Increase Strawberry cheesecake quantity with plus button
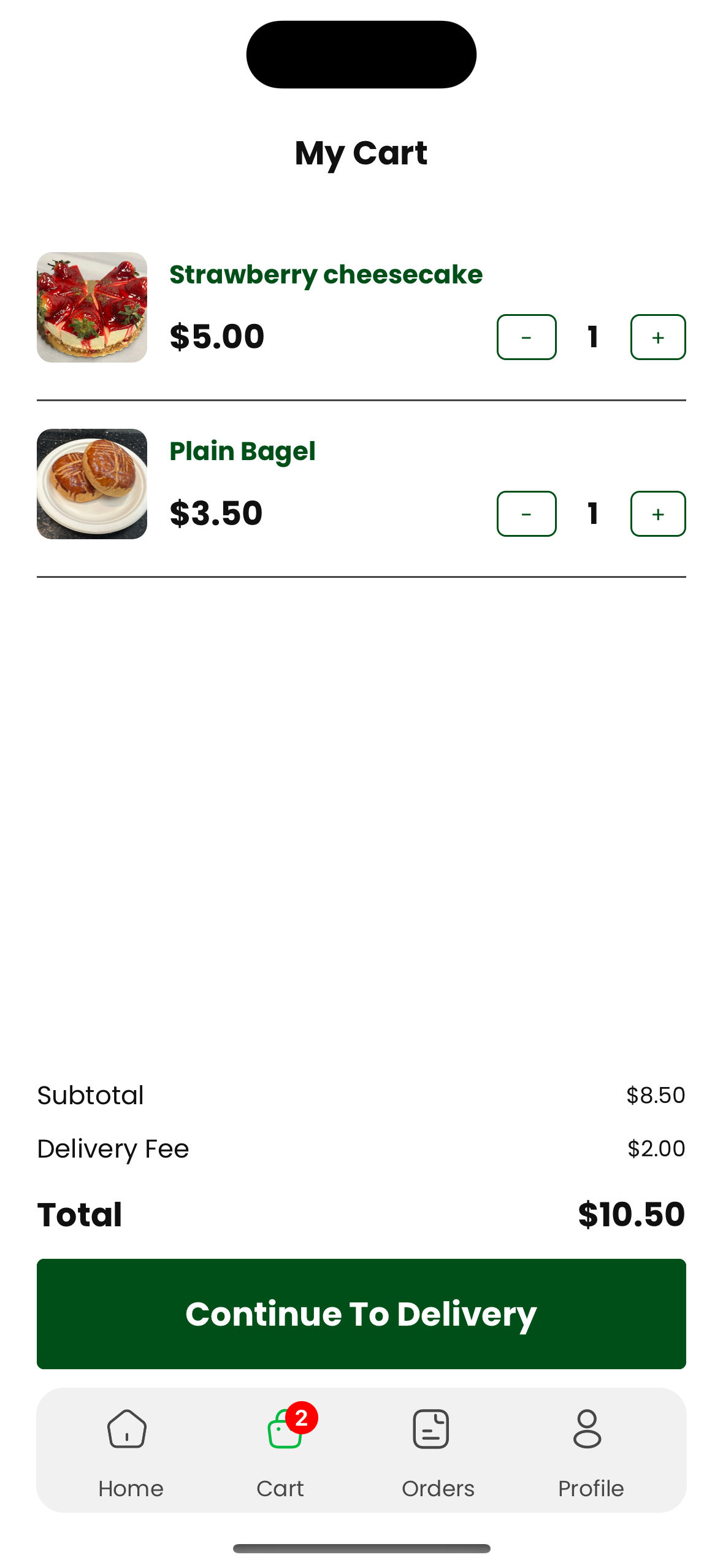Viewport: 723px width, 1568px height. pos(657,337)
